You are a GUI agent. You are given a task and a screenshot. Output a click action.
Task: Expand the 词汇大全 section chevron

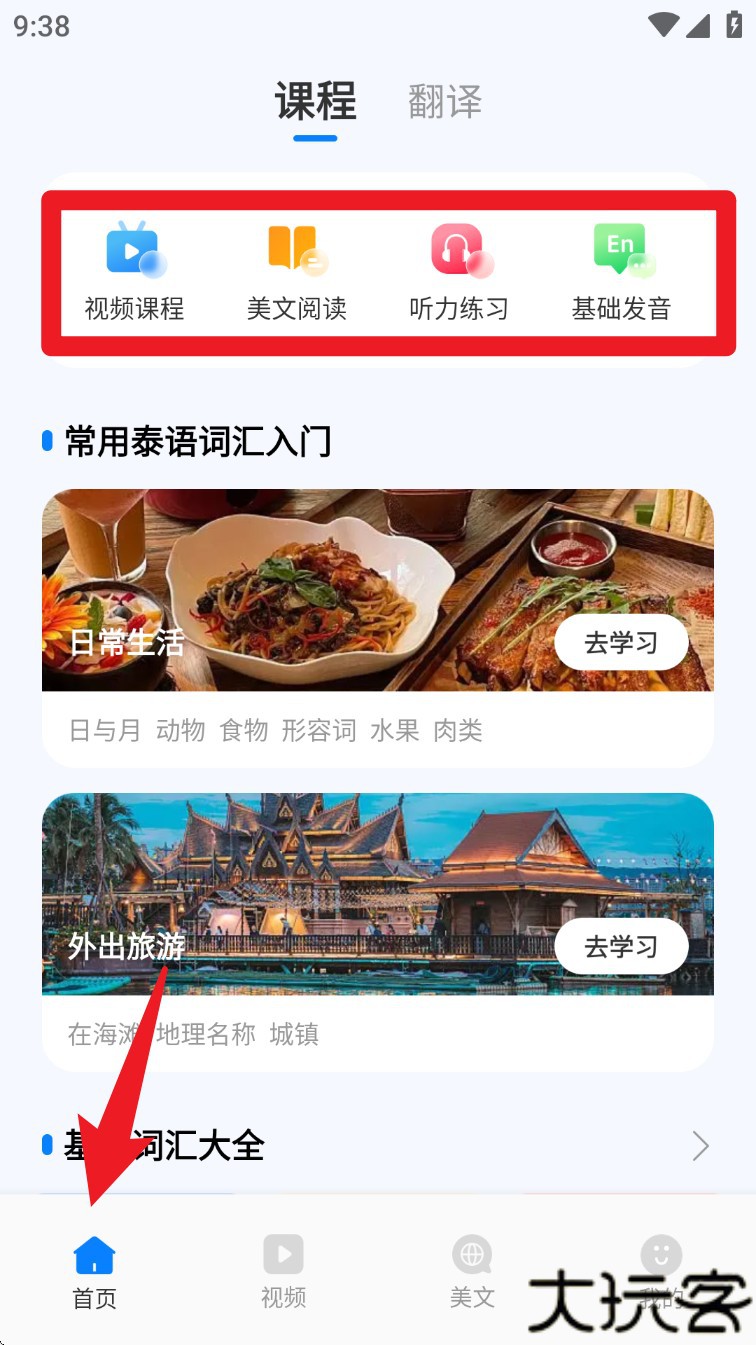tap(700, 1146)
